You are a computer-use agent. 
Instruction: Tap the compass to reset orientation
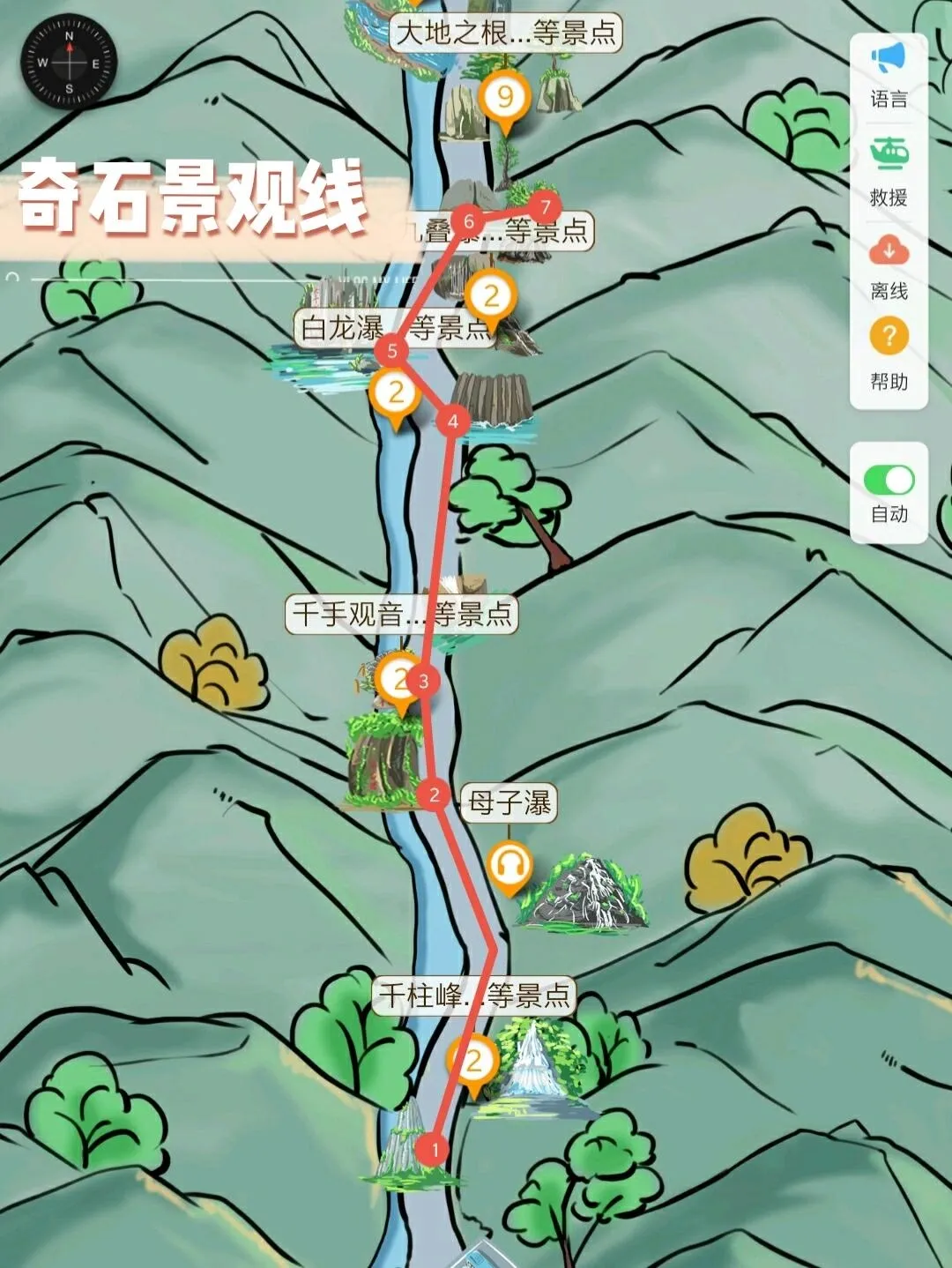69,63
